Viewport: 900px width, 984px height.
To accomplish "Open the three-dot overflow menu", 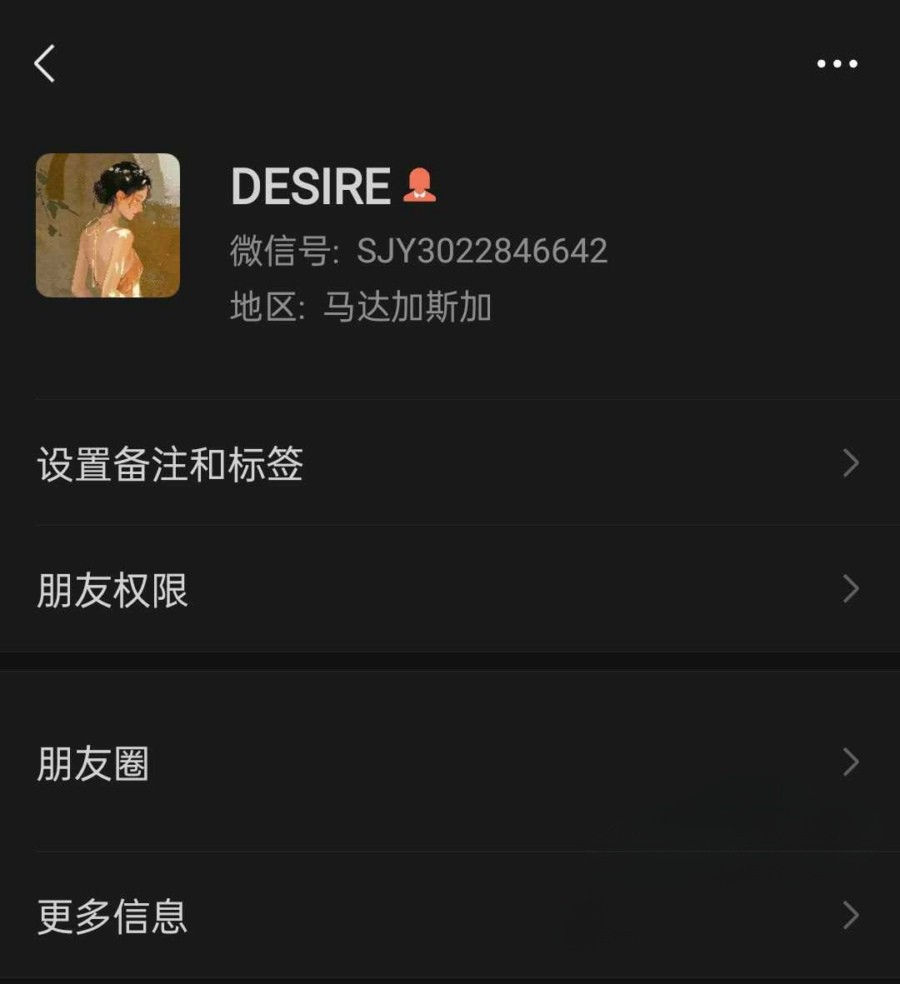I will pyautogui.click(x=836, y=64).
